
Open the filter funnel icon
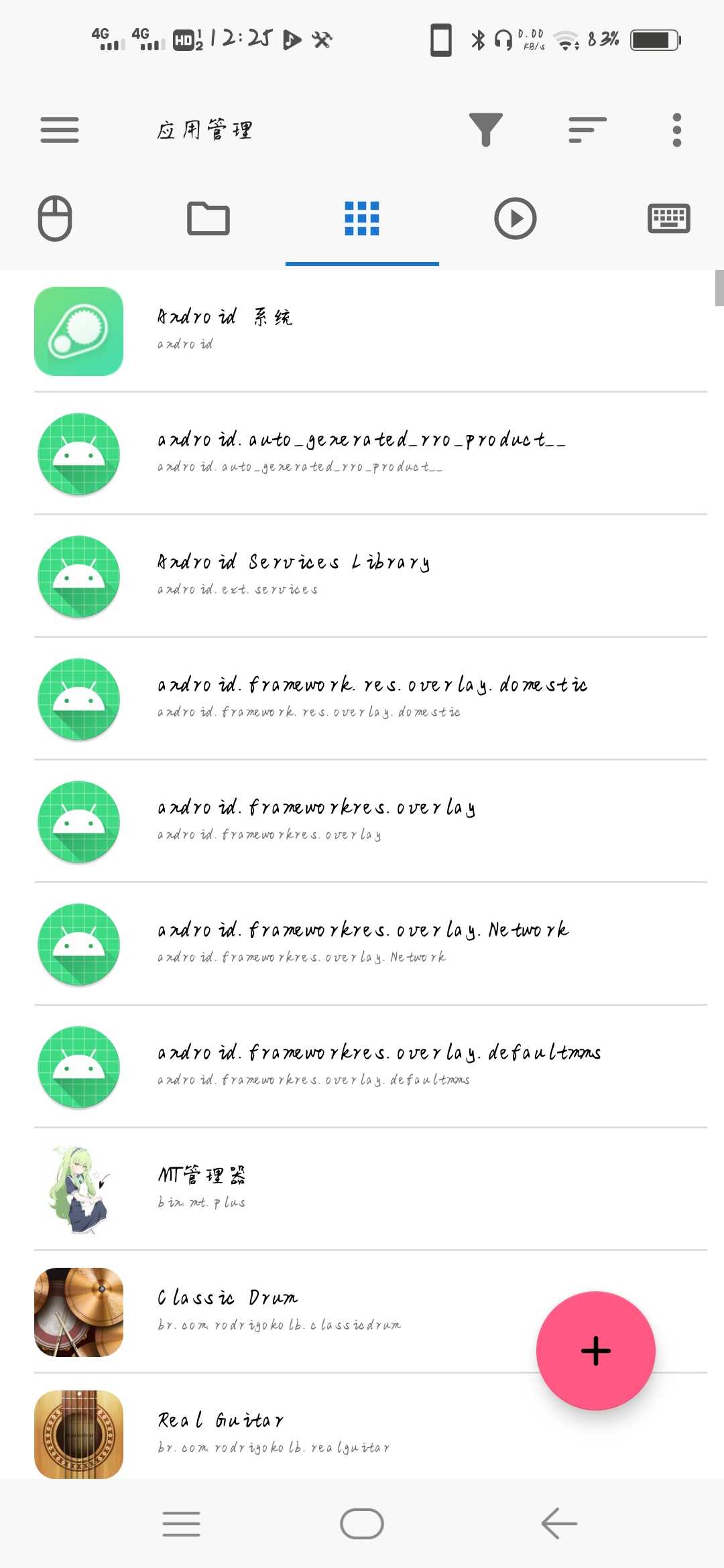(x=486, y=129)
